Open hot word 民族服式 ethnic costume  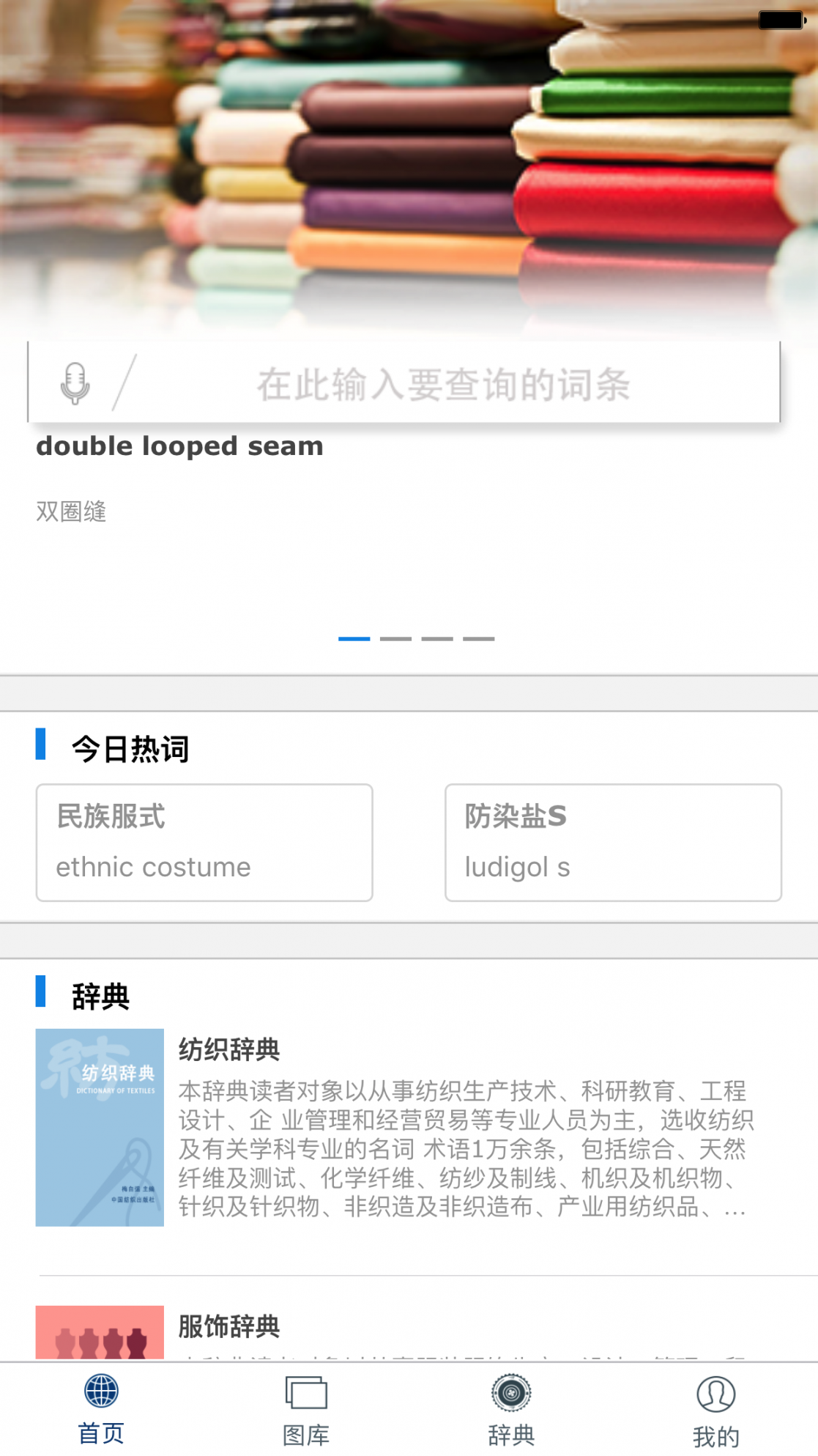tap(204, 842)
